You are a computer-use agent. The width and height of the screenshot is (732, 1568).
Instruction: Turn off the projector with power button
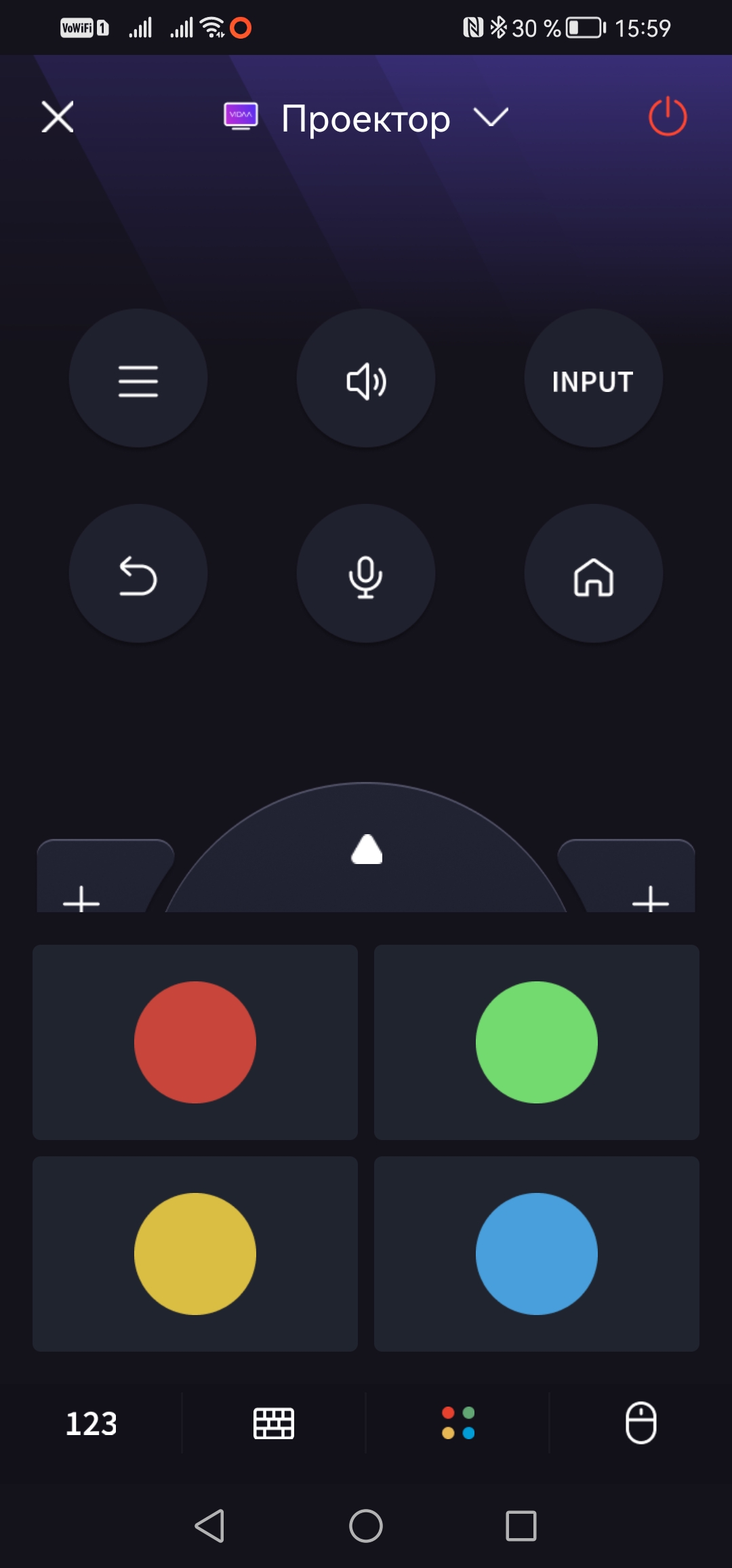tap(668, 117)
